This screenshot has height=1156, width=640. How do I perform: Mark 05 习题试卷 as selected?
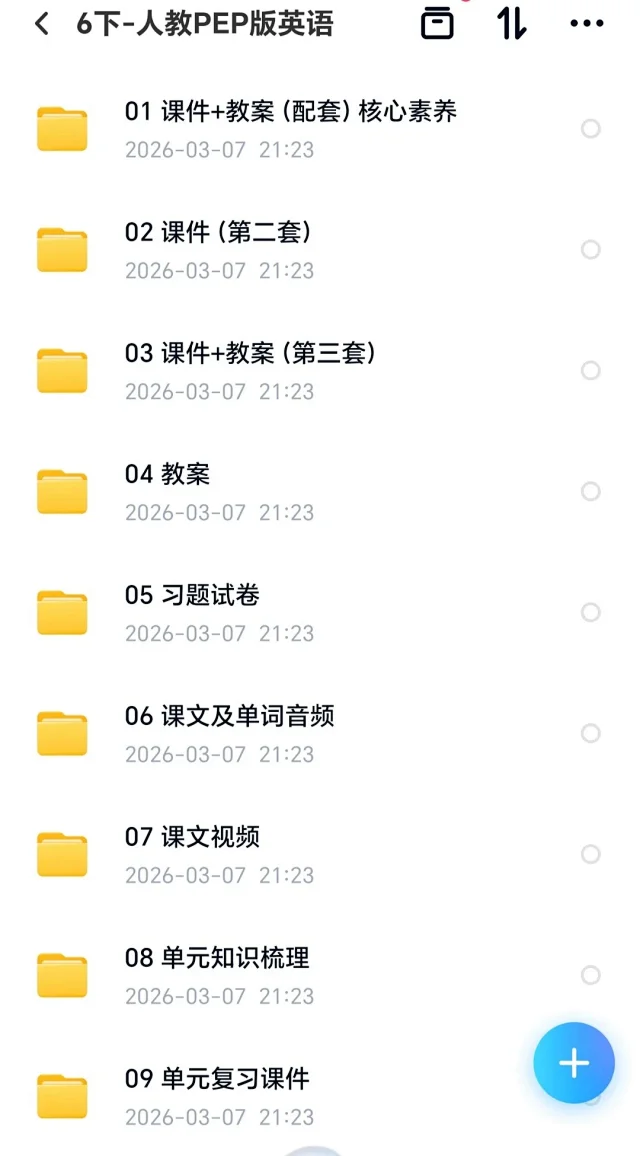(591, 612)
